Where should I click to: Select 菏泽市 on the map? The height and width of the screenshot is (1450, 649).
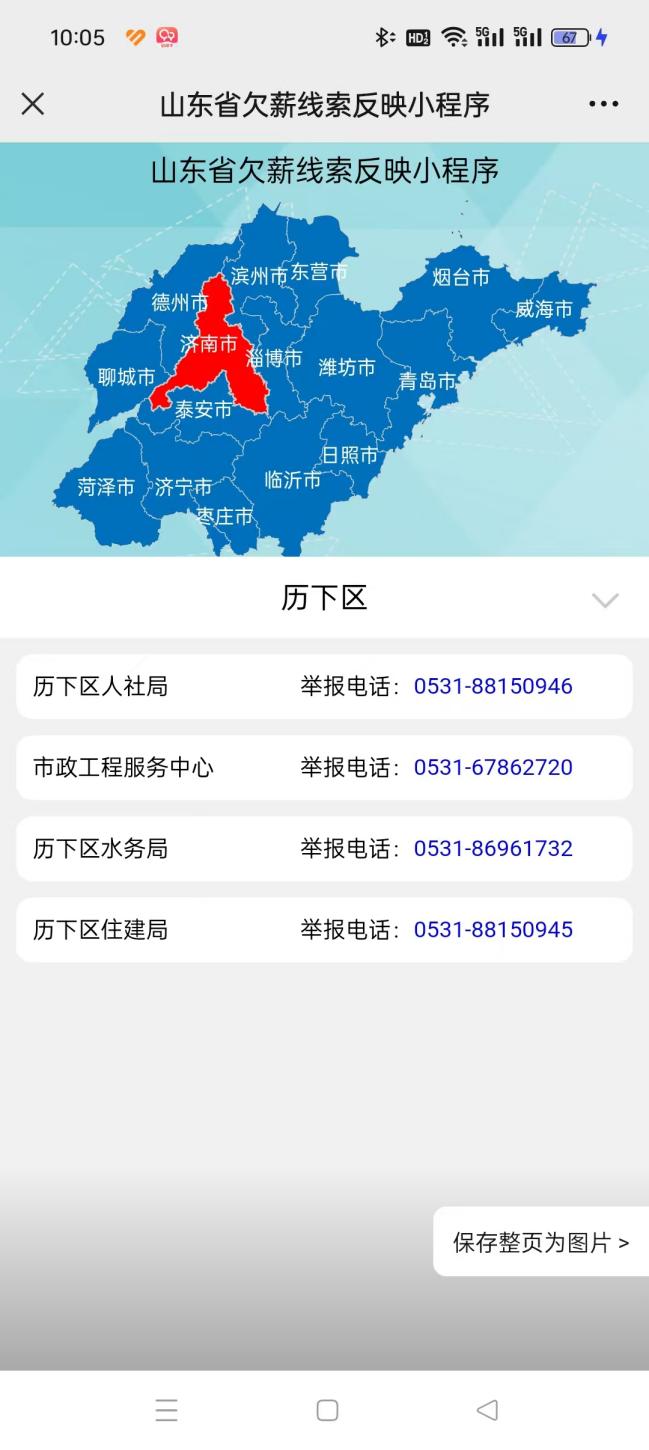(106, 488)
